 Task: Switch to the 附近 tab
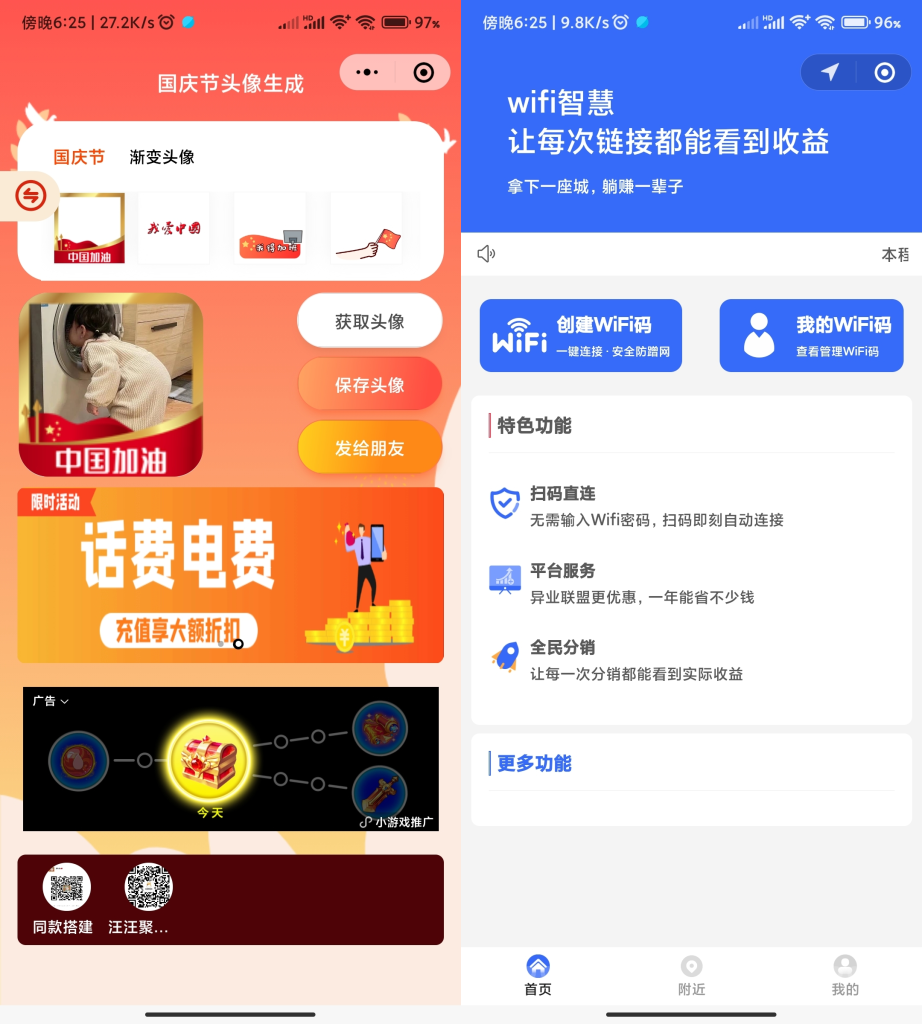pos(691,976)
